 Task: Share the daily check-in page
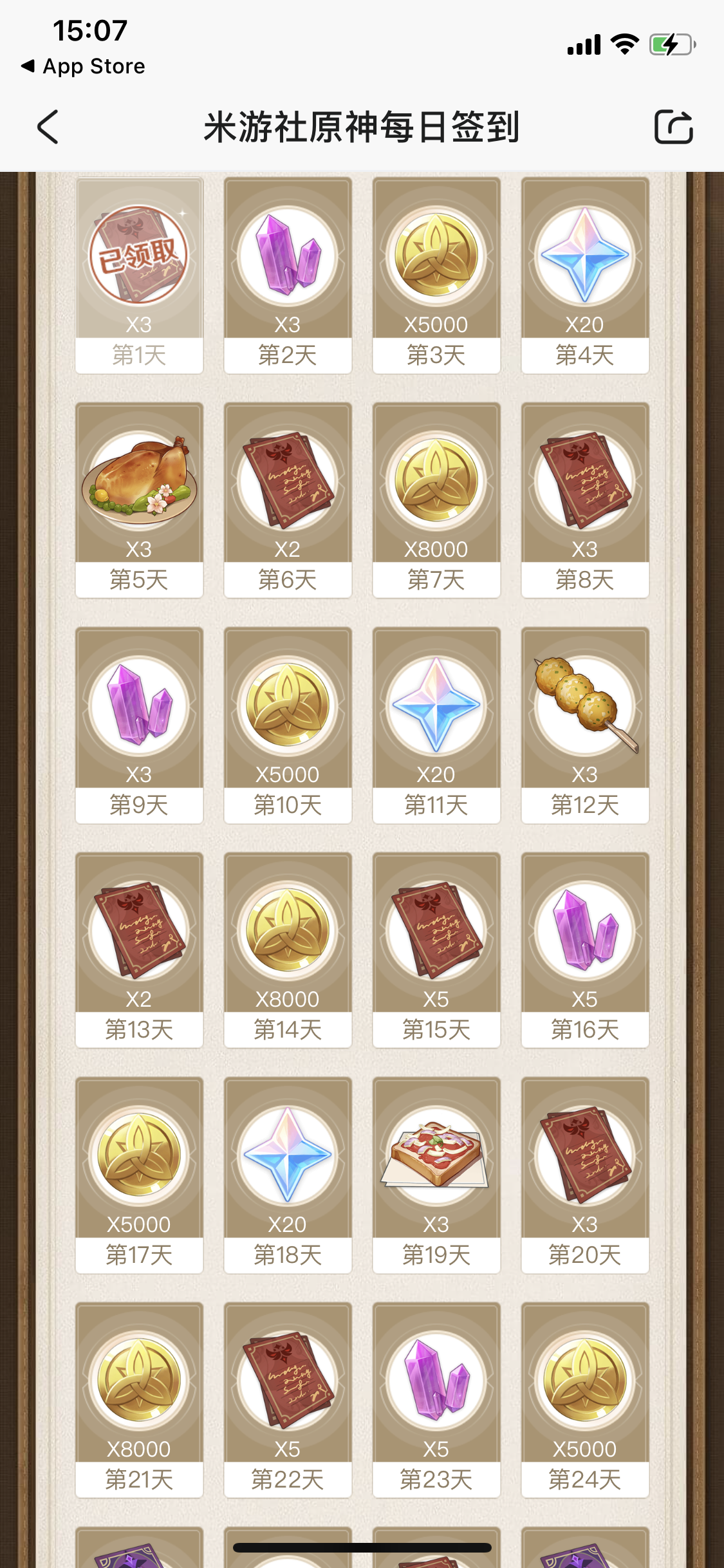point(673,127)
